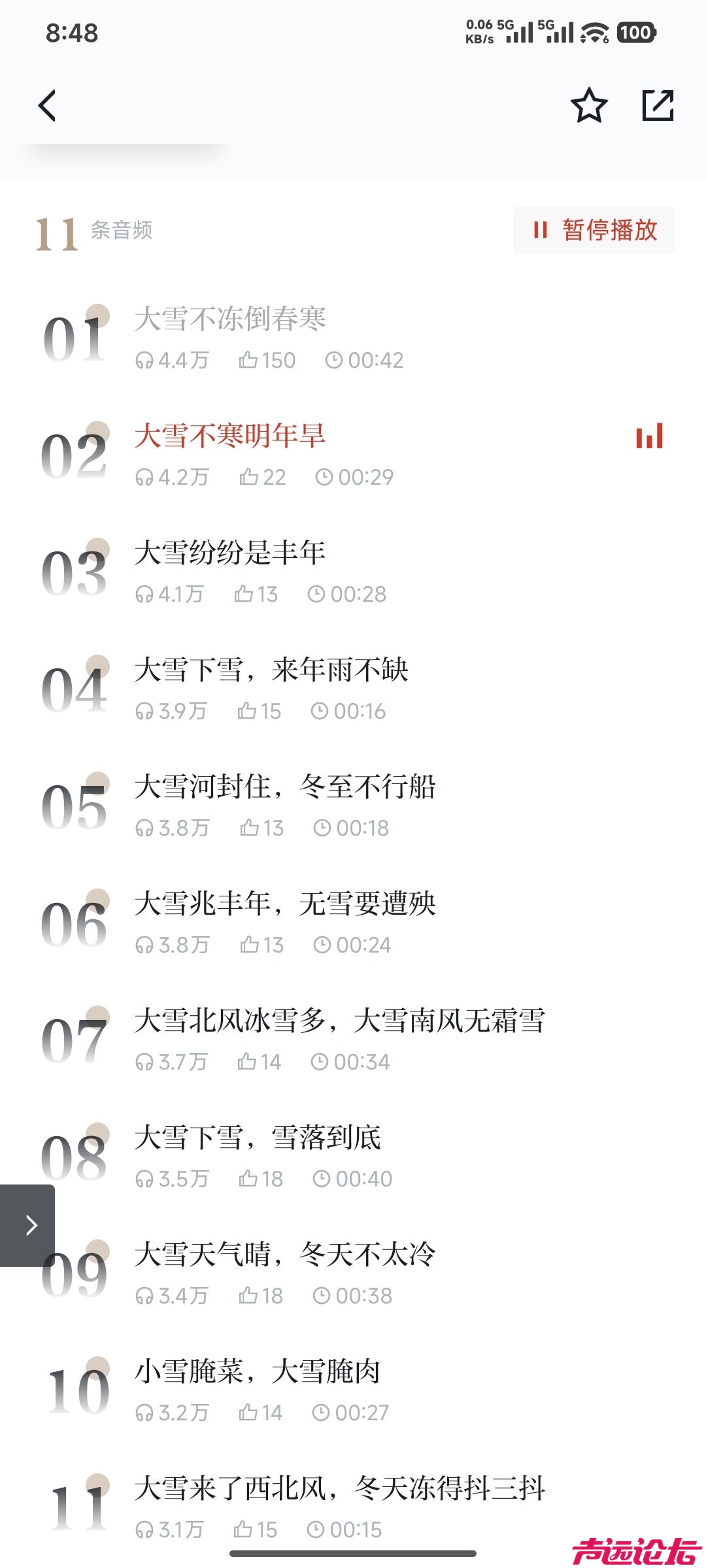The width and height of the screenshot is (706, 1568).
Task: Tap the circular avatar dot beside number 06
Action: (x=97, y=898)
